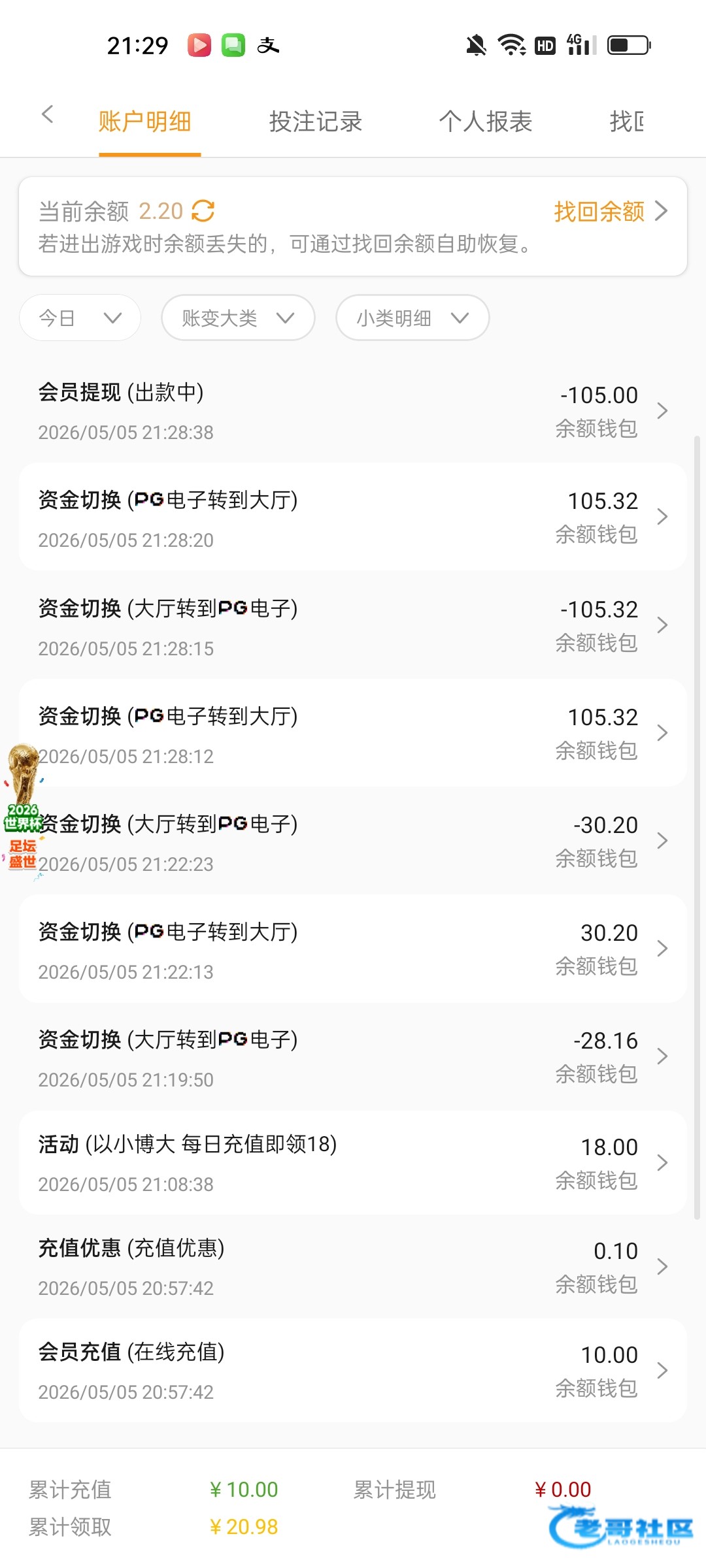Image resolution: width=706 pixels, height=1568 pixels.
Task: Open the 活动 以小博大 18.00 record
Action: coord(353,1163)
